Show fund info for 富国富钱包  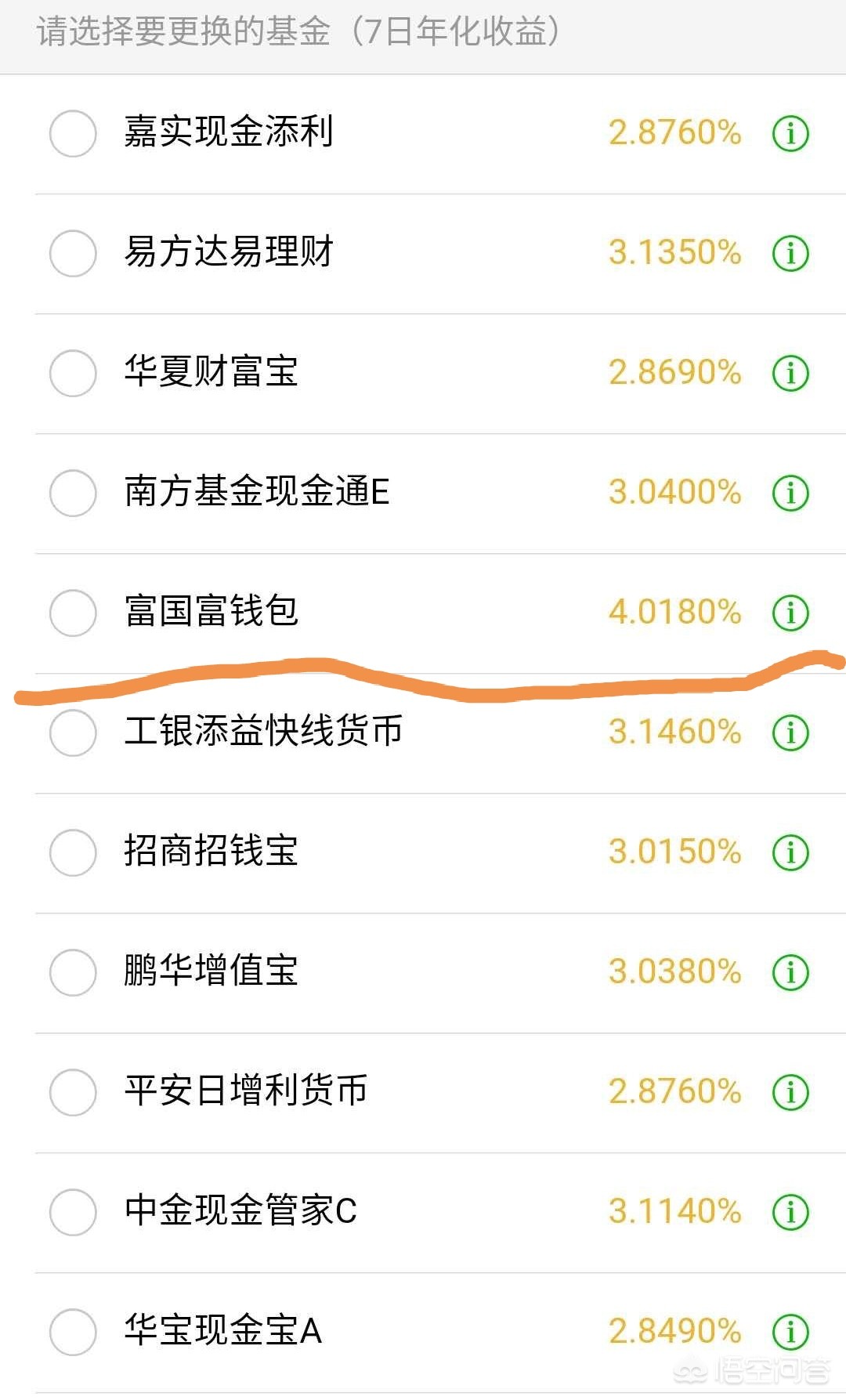pos(790,613)
